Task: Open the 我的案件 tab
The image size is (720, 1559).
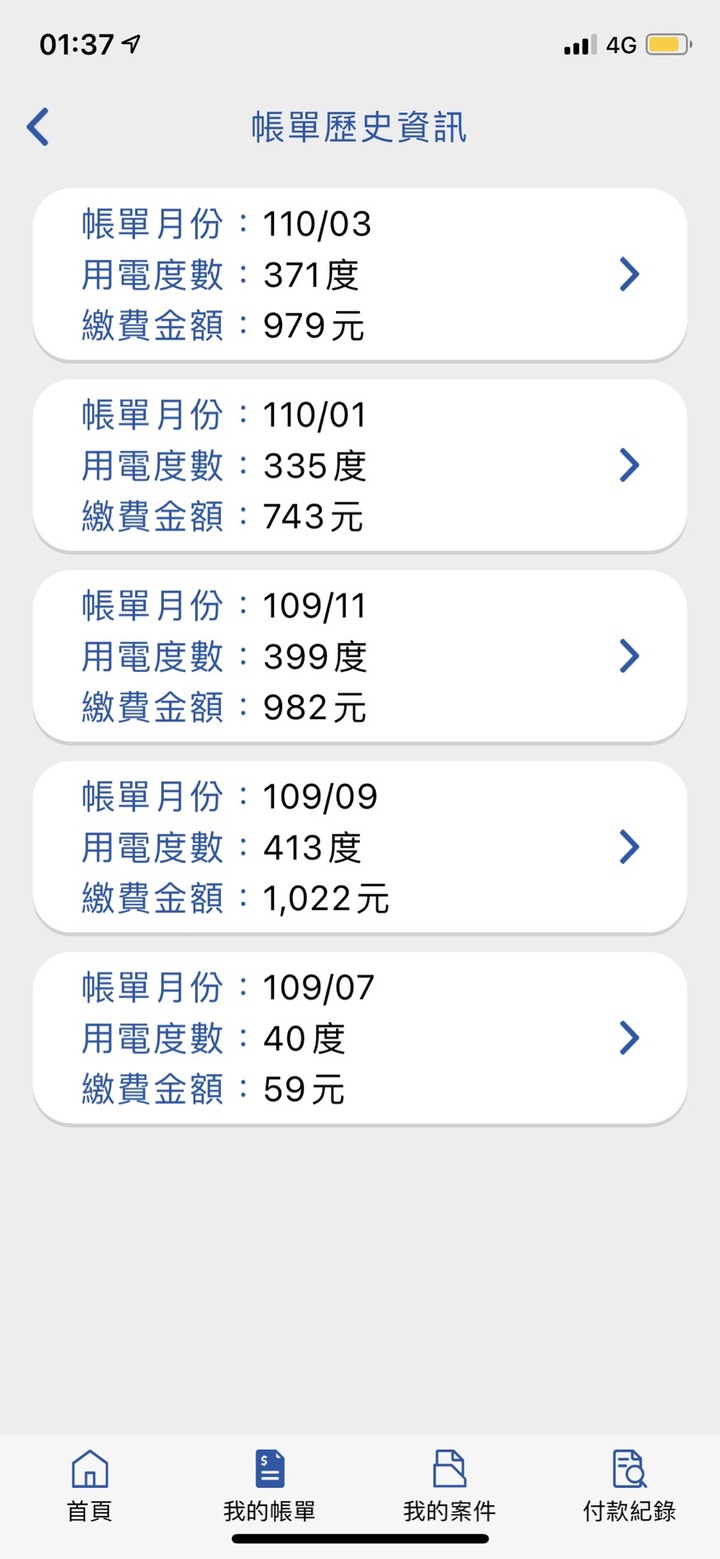Action: [450, 1485]
